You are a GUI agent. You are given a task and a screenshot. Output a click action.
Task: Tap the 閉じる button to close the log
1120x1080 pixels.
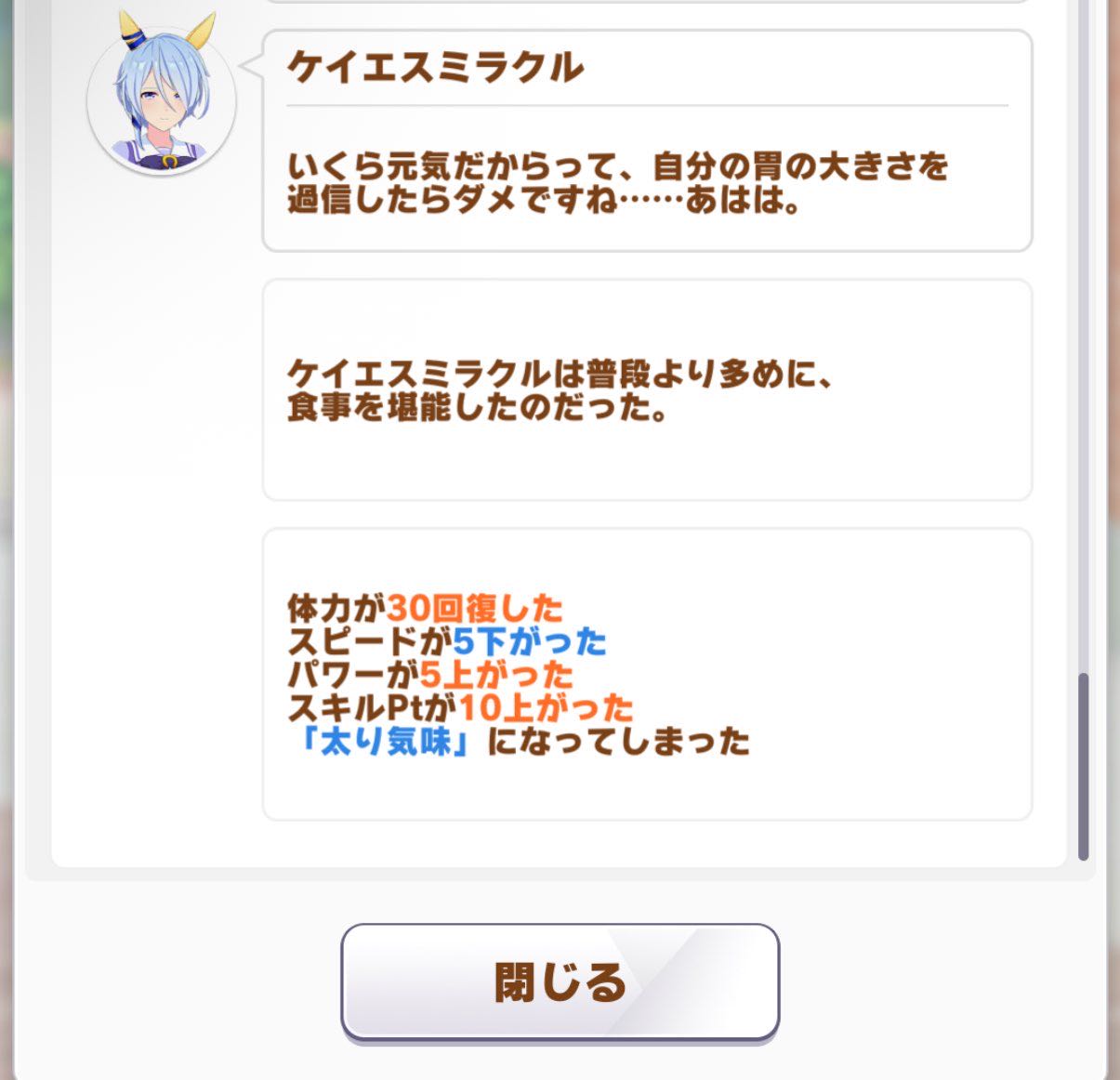[x=560, y=981]
